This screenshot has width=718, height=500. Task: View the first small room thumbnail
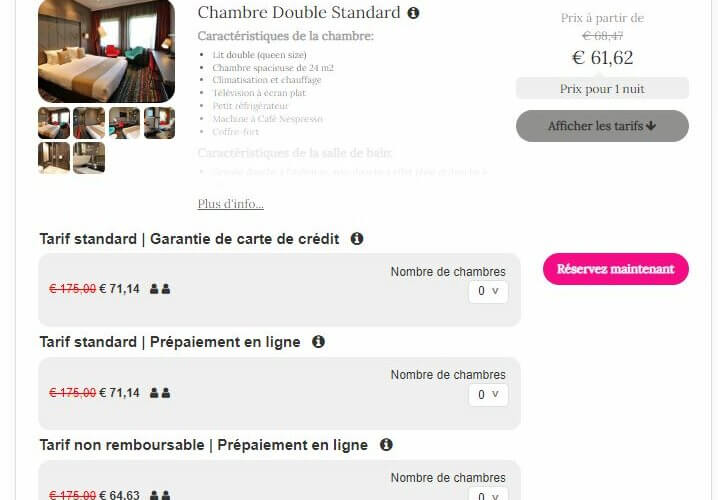coord(54,123)
